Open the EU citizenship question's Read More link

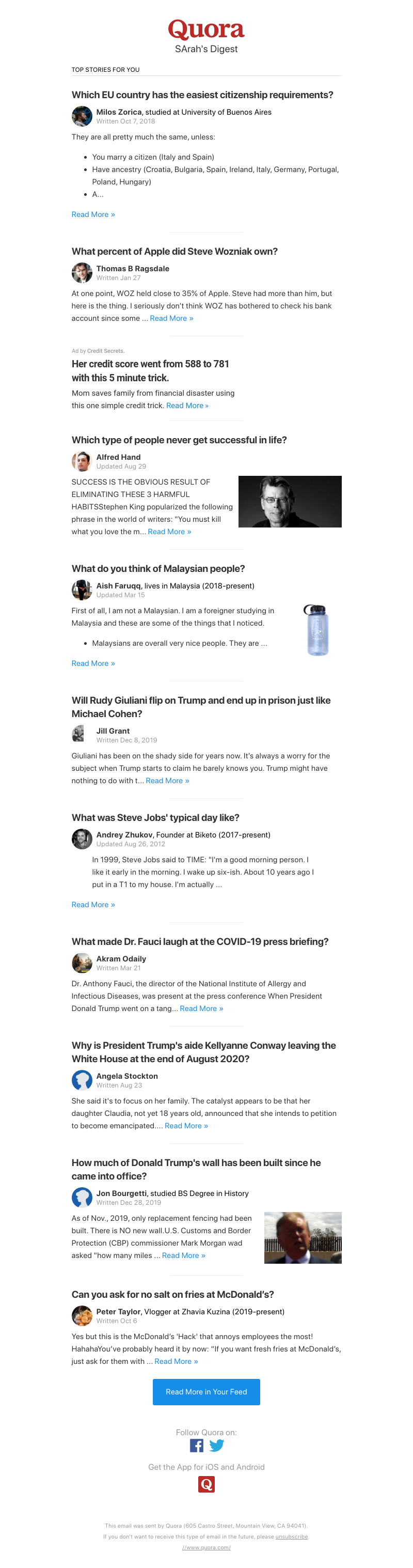click(x=93, y=214)
